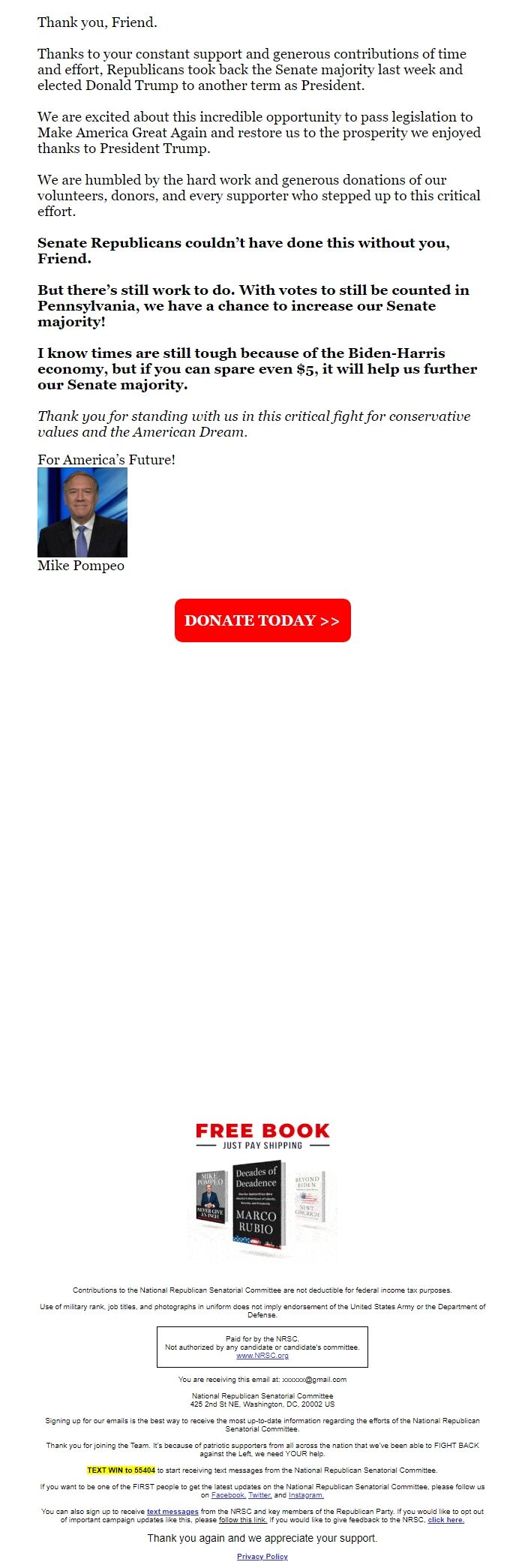Open the Privacy Policy link
This screenshot has height=1568, width=525.
click(262, 1557)
